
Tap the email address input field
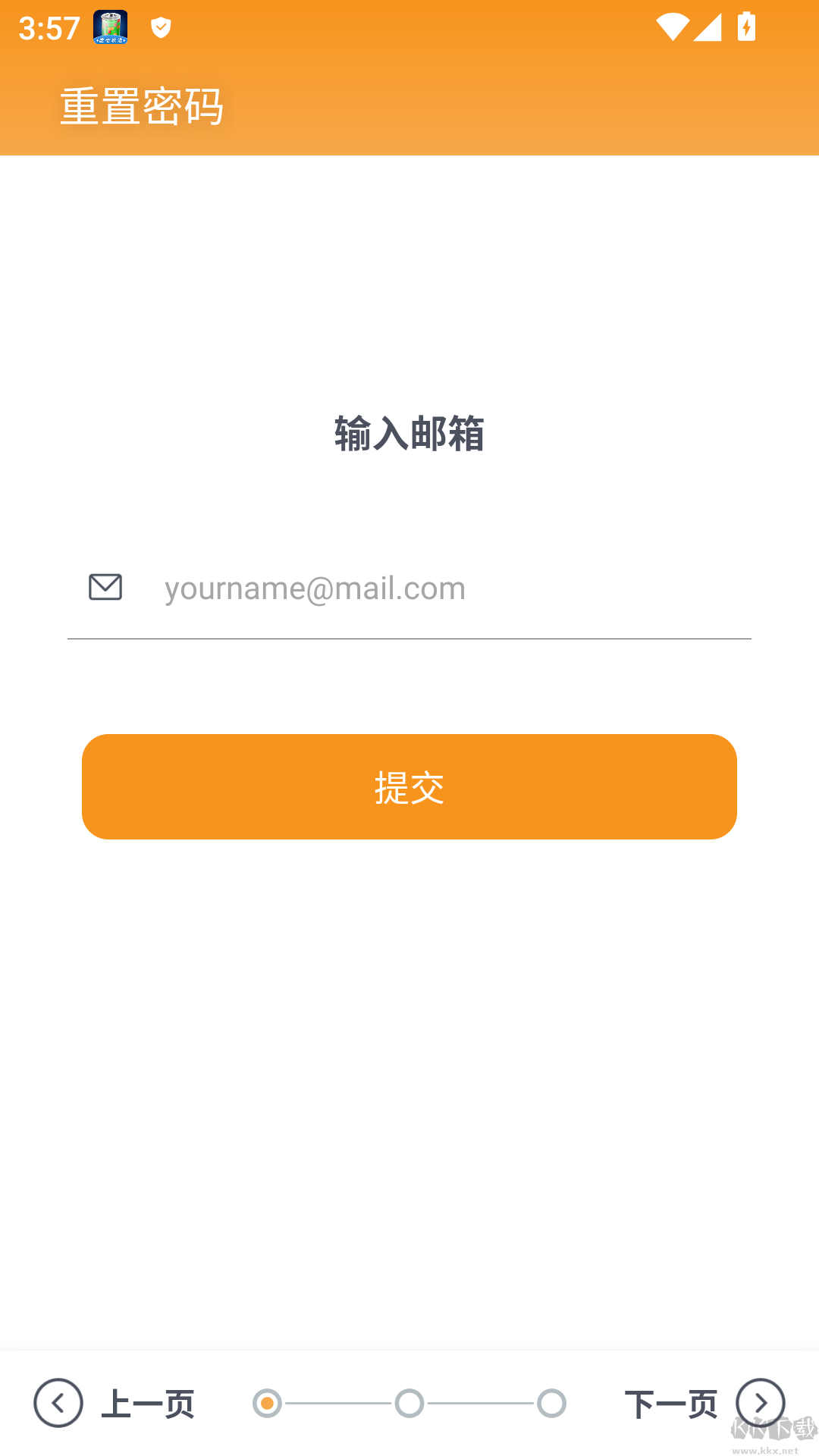click(447, 588)
